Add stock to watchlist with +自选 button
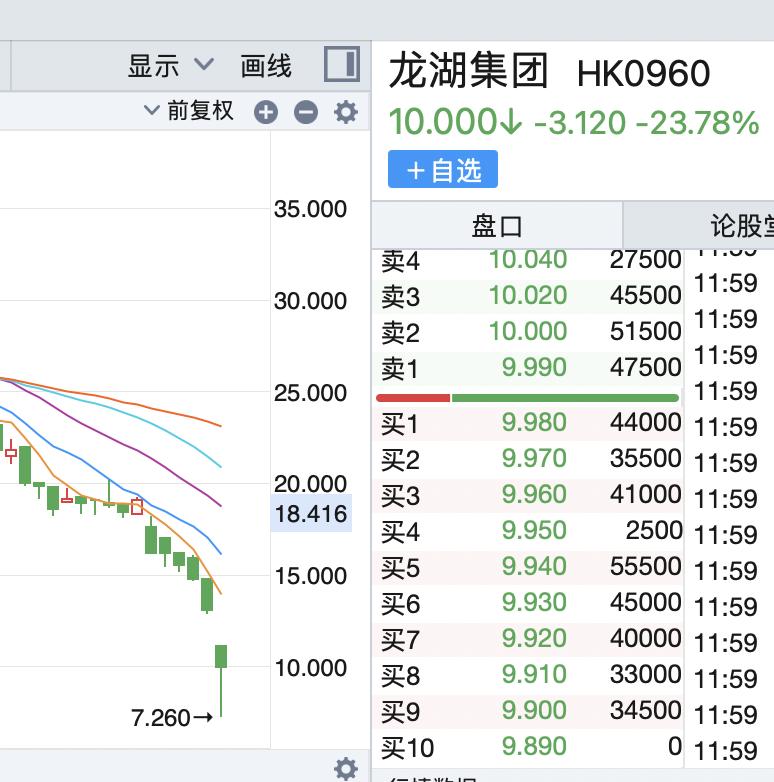 pyautogui.click(x=442, y=169)
